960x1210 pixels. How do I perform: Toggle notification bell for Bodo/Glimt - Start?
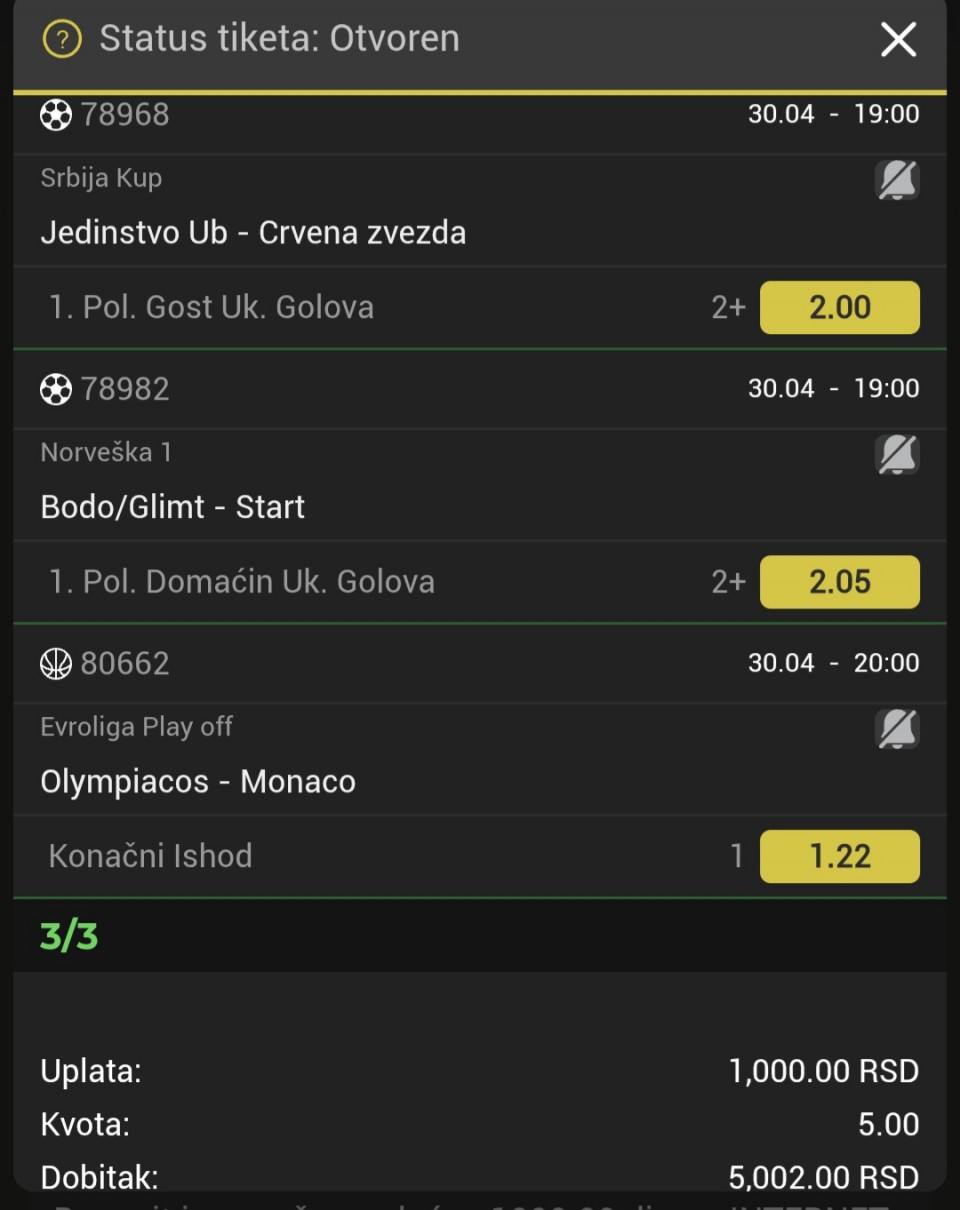point(897,455)
